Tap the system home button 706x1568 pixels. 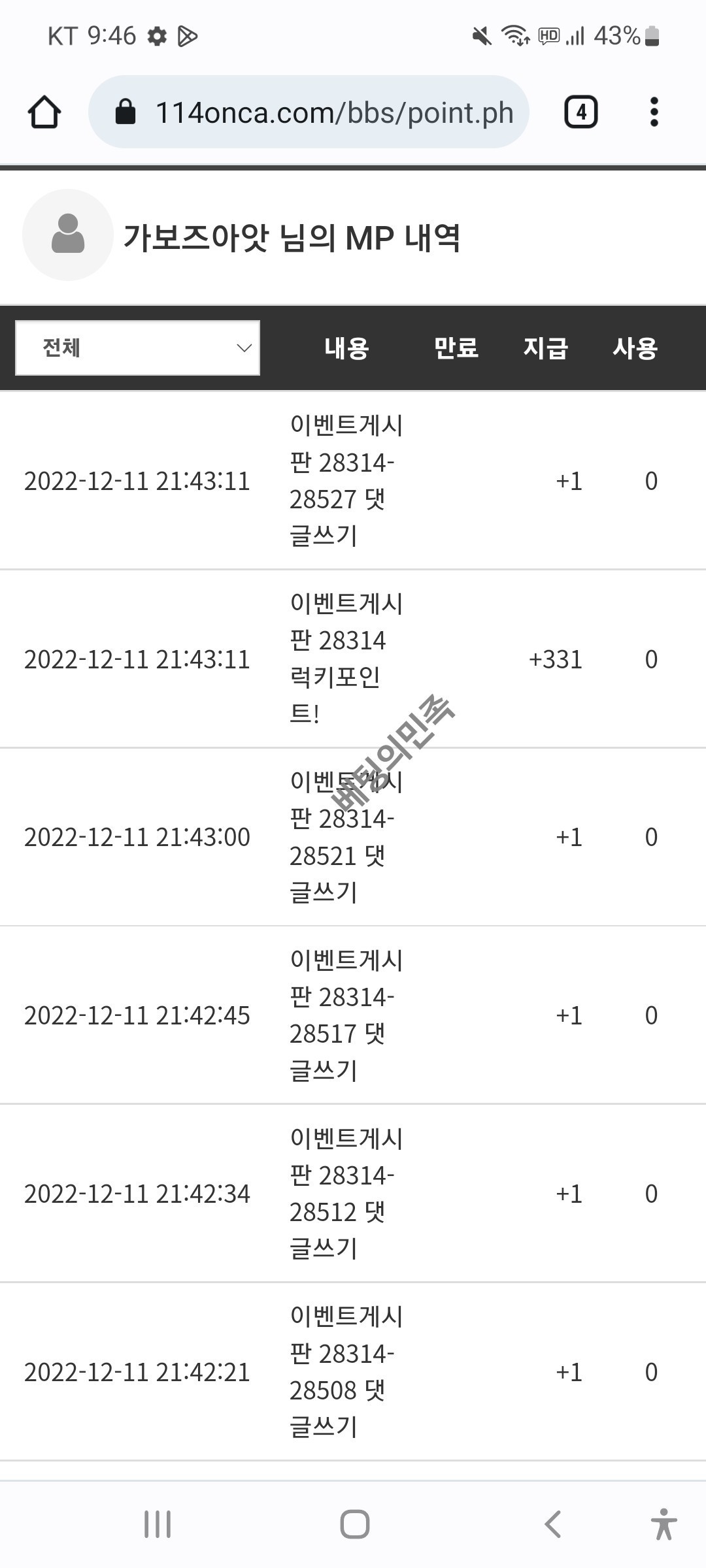coord(354,1524)
